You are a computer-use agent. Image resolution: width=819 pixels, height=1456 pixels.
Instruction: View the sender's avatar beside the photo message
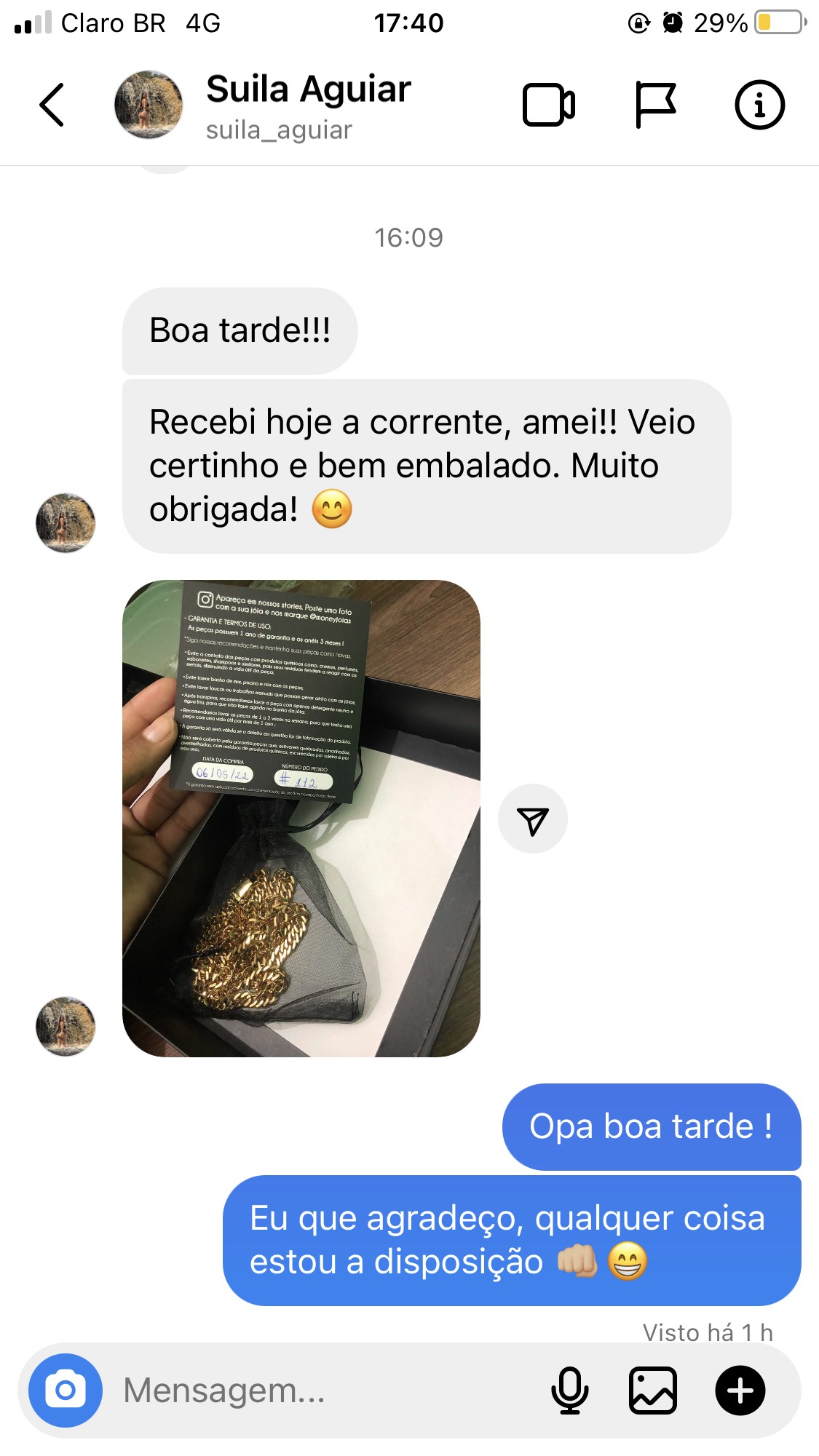66,1026
